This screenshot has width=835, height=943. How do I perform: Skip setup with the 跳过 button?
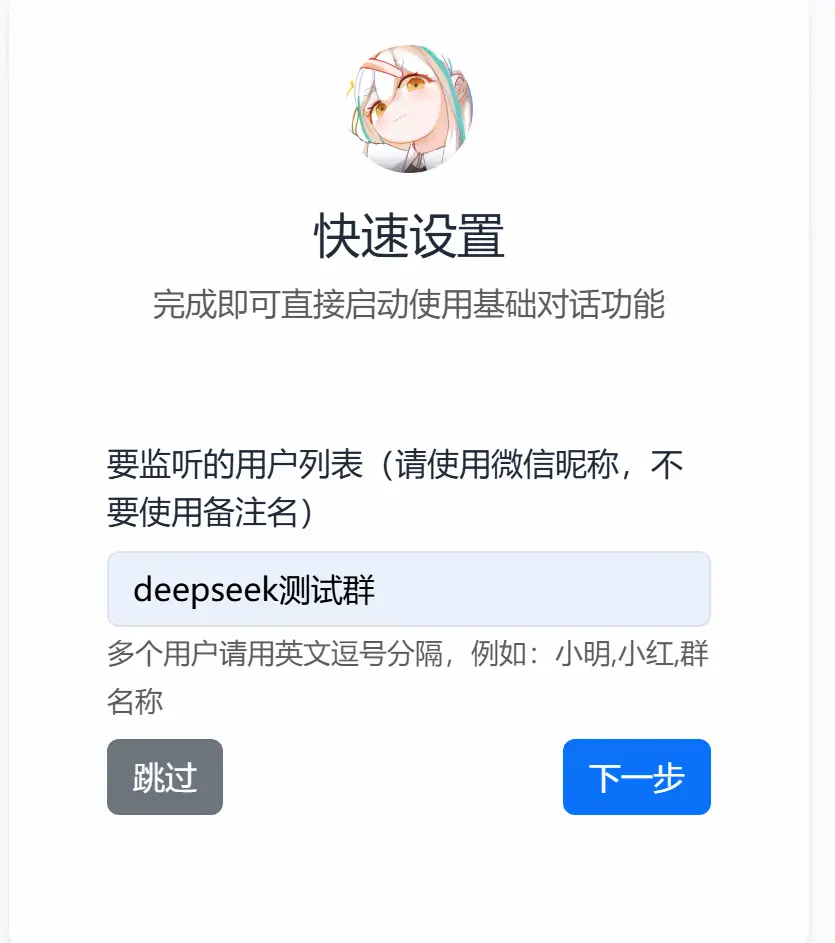(165, 777)
